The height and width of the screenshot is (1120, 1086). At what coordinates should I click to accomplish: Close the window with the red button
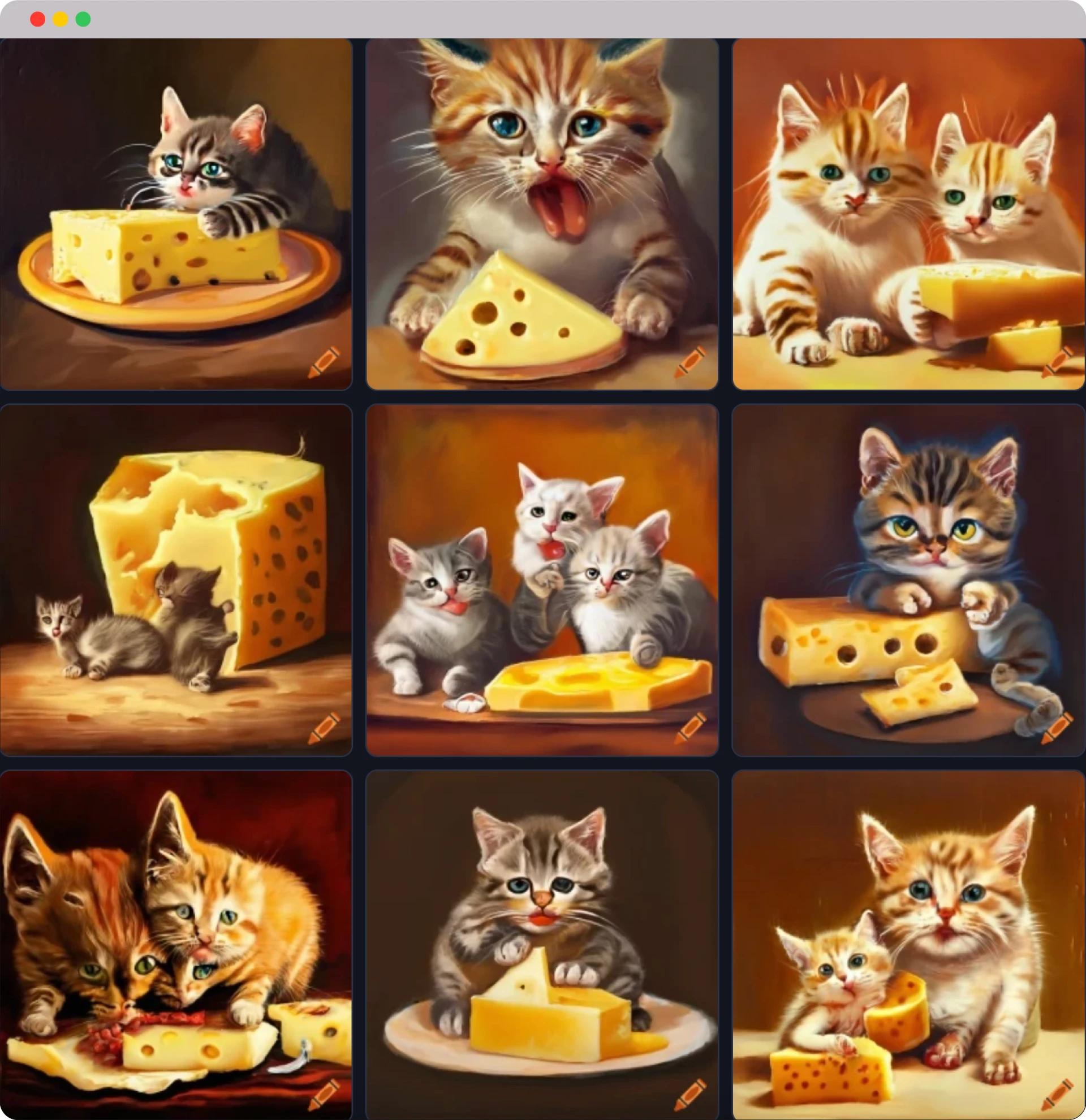pyautogui.click(x=38, y=19)
